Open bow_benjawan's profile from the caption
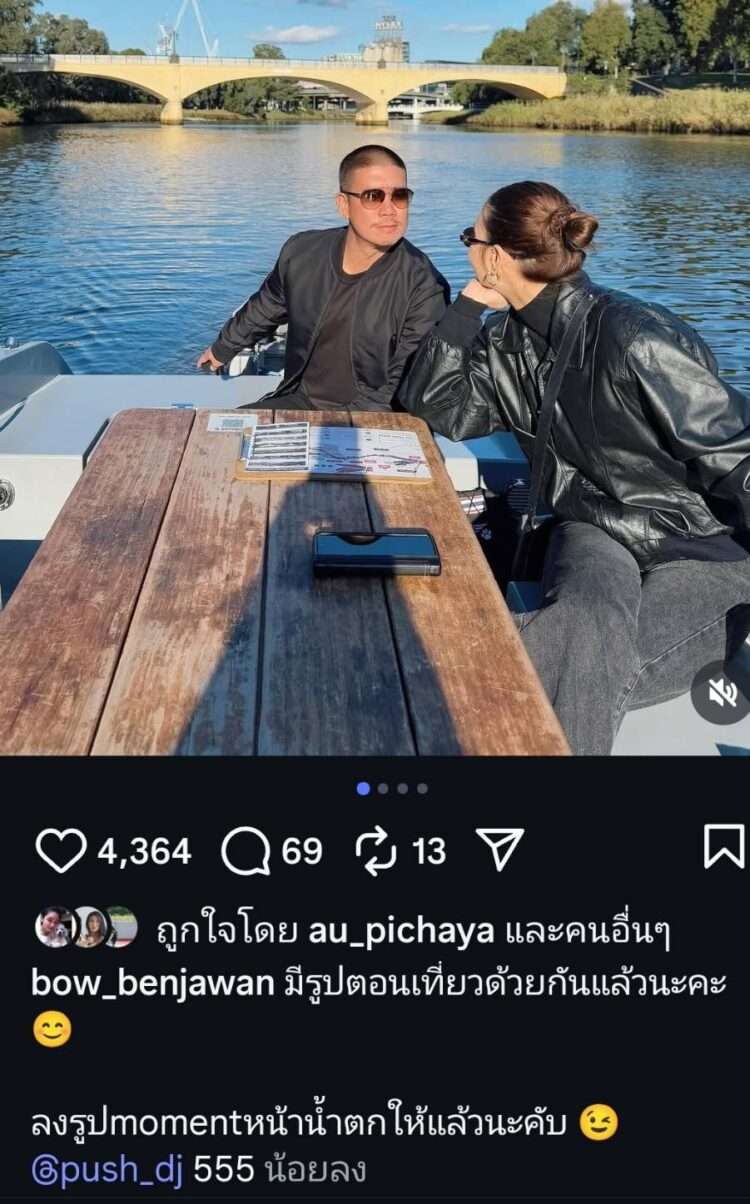 point(153,983)
